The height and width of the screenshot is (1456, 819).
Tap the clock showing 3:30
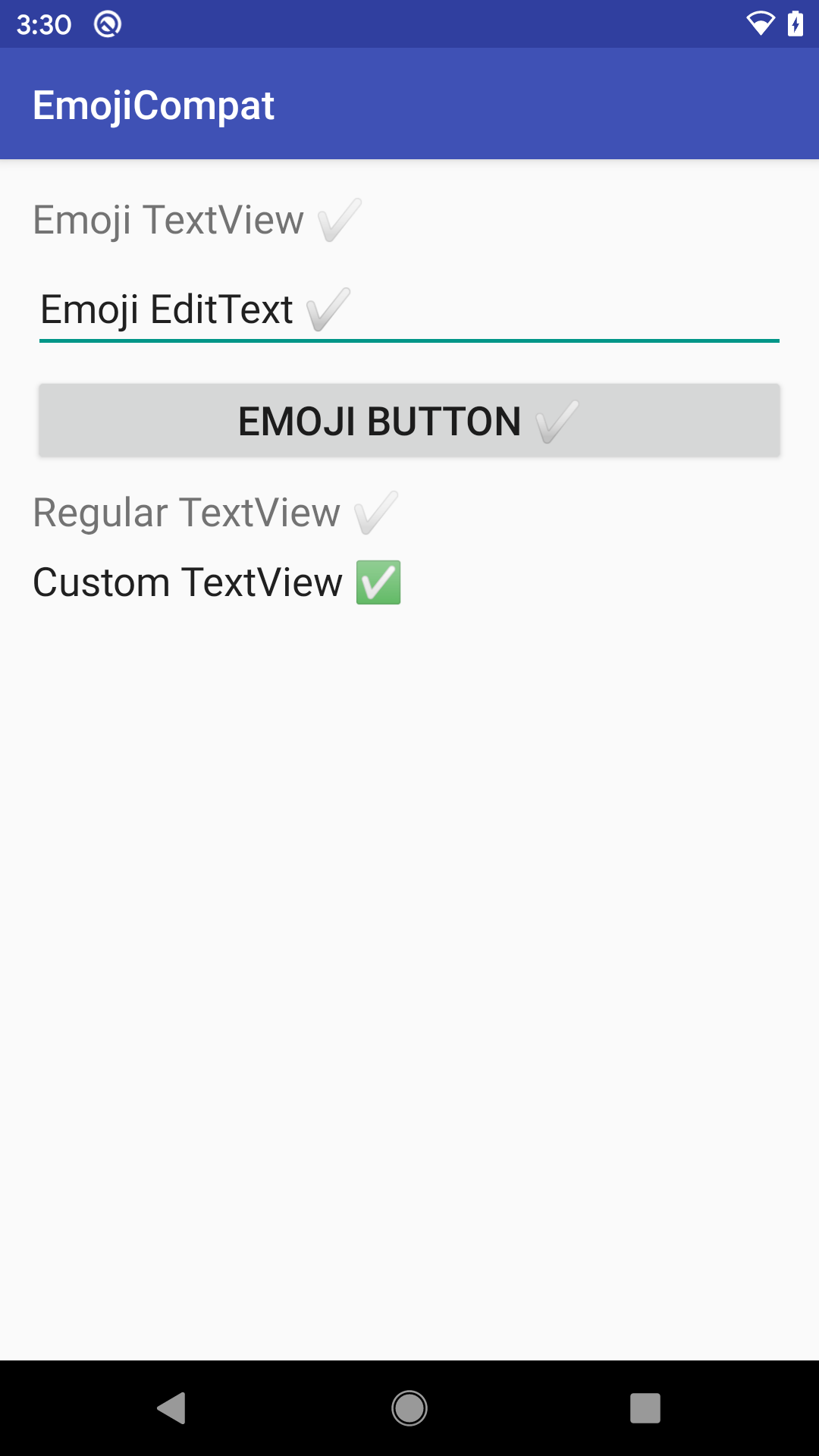coord(43,24)
